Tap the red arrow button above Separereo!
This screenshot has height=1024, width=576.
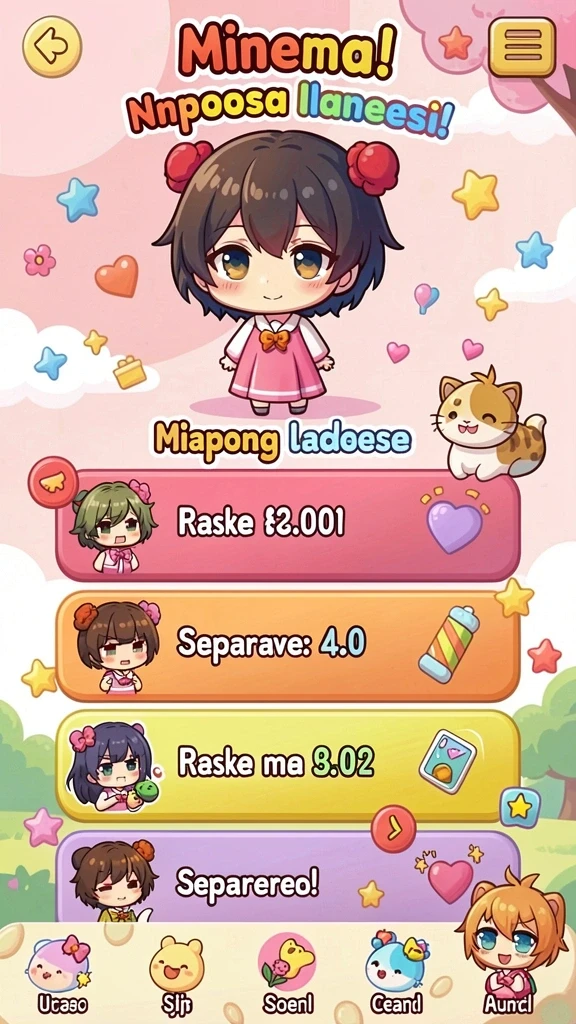[x=393, y=829]
